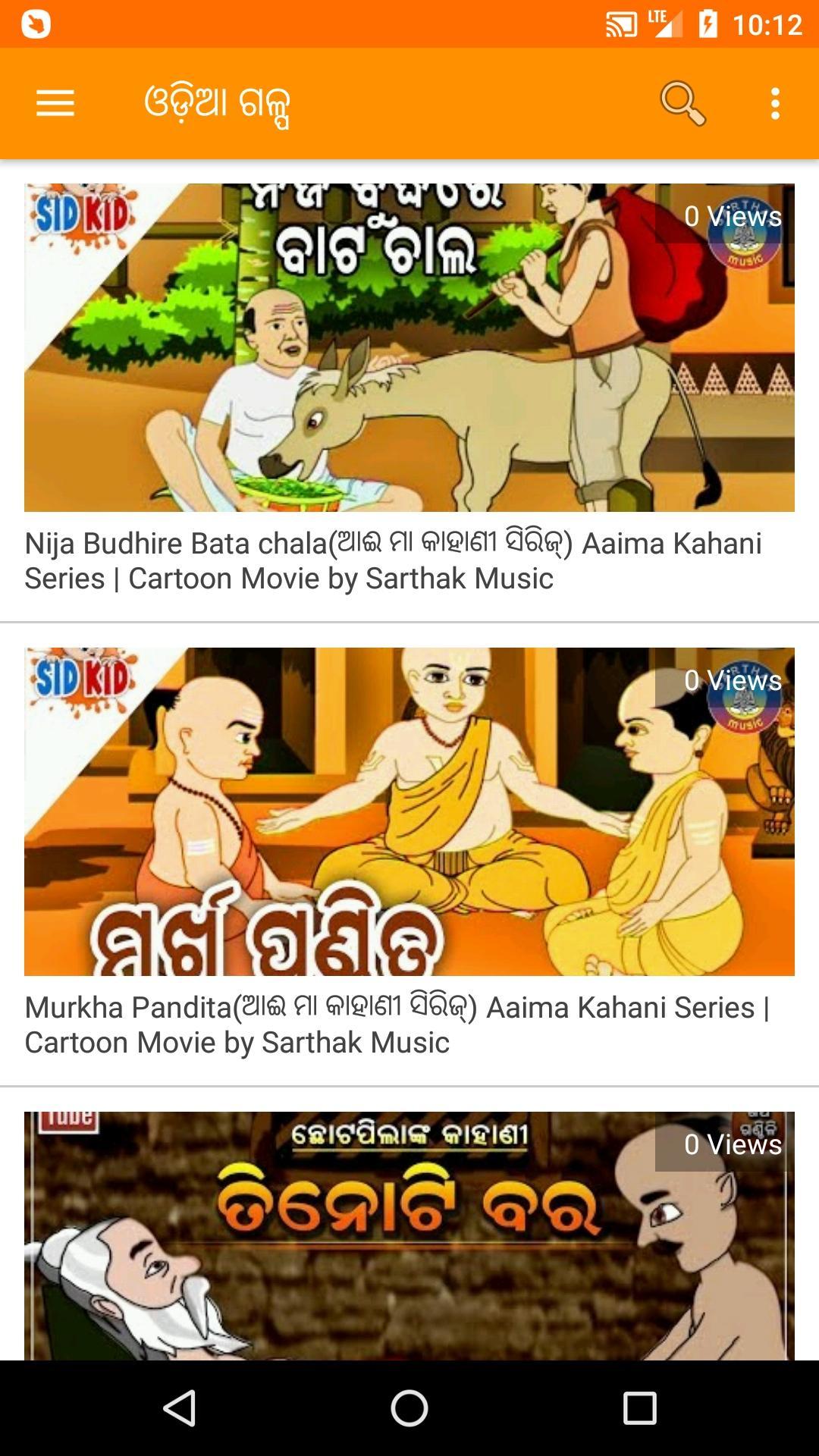The width and height of the screenshot is (819, 1456).
Task: Open the overflow options menu
Action: [775, 103]
